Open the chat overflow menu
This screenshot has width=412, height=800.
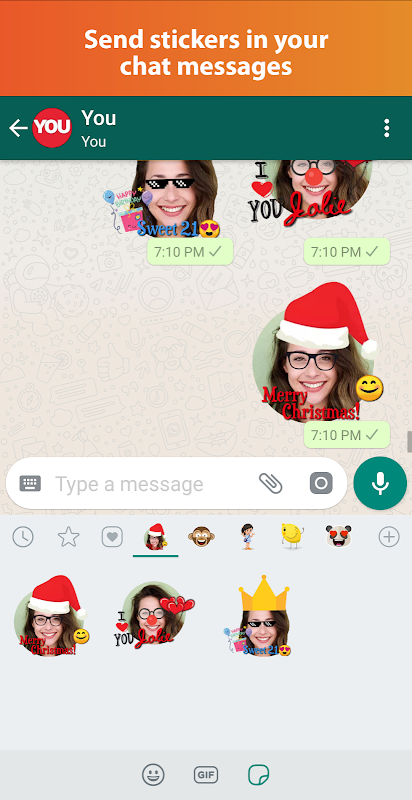pos(387,128)
